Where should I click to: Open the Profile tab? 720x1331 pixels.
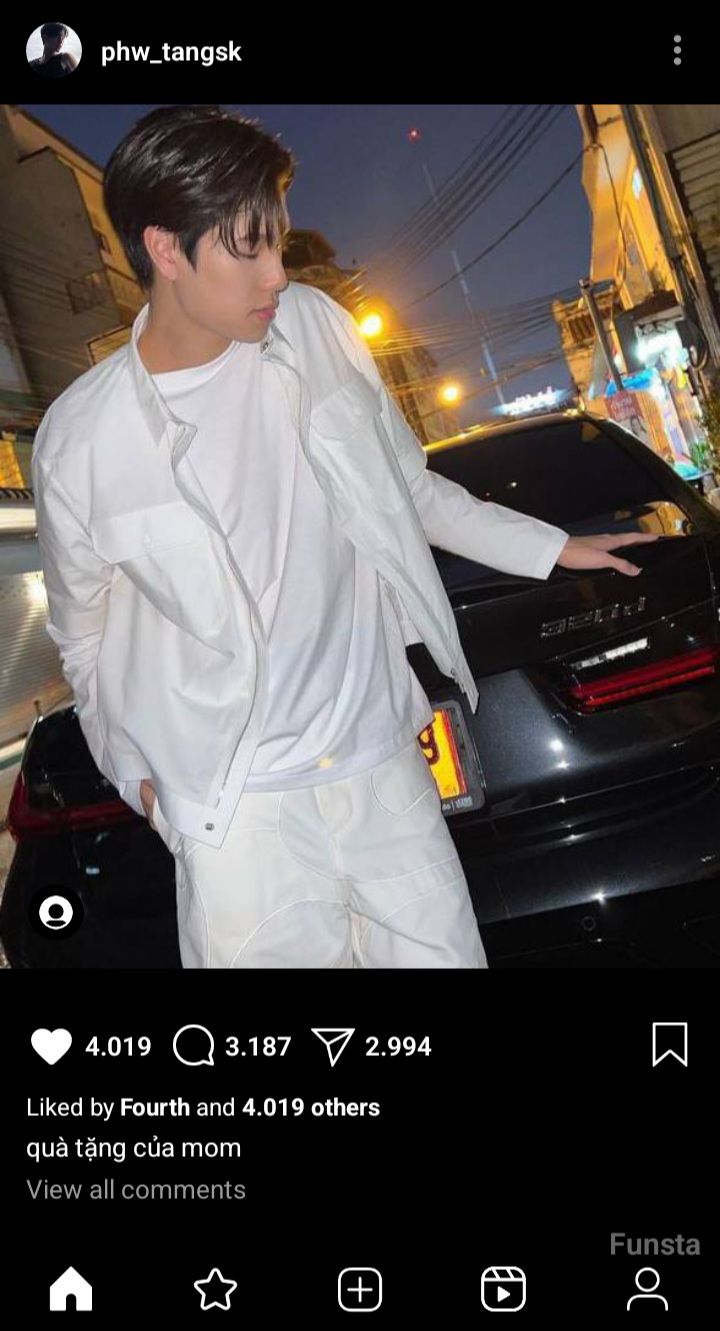[647, 1289]
